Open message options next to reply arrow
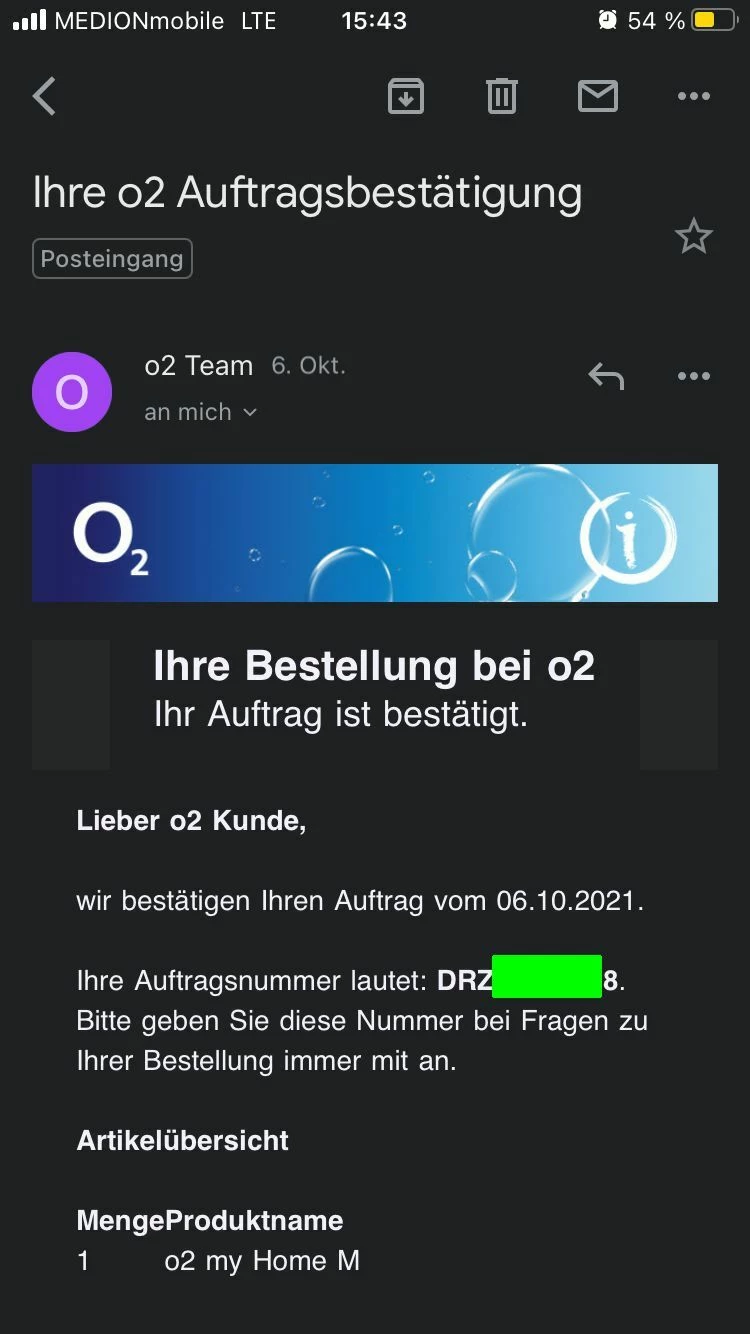750x1334 pixels. click(693, 377)
